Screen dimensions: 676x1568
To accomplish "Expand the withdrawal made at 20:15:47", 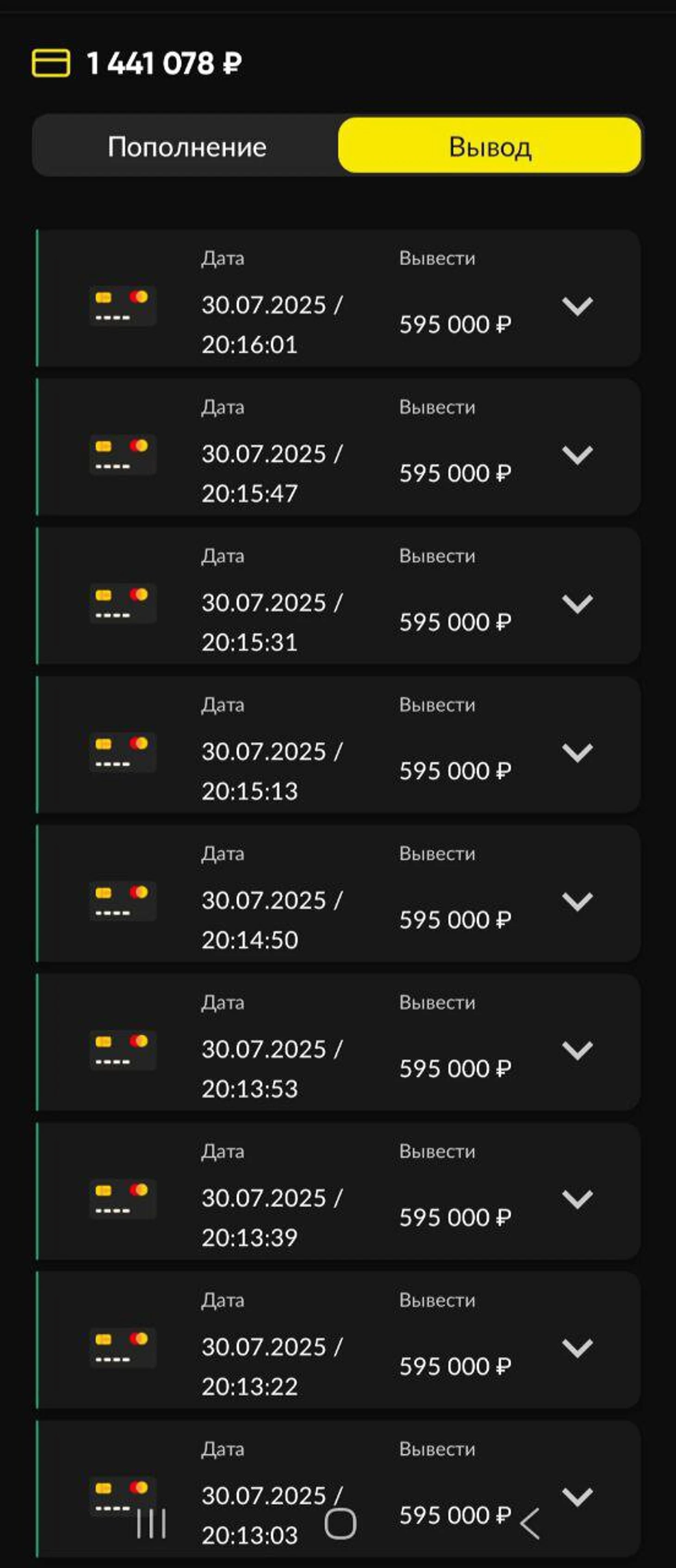I will pos(577,455).
